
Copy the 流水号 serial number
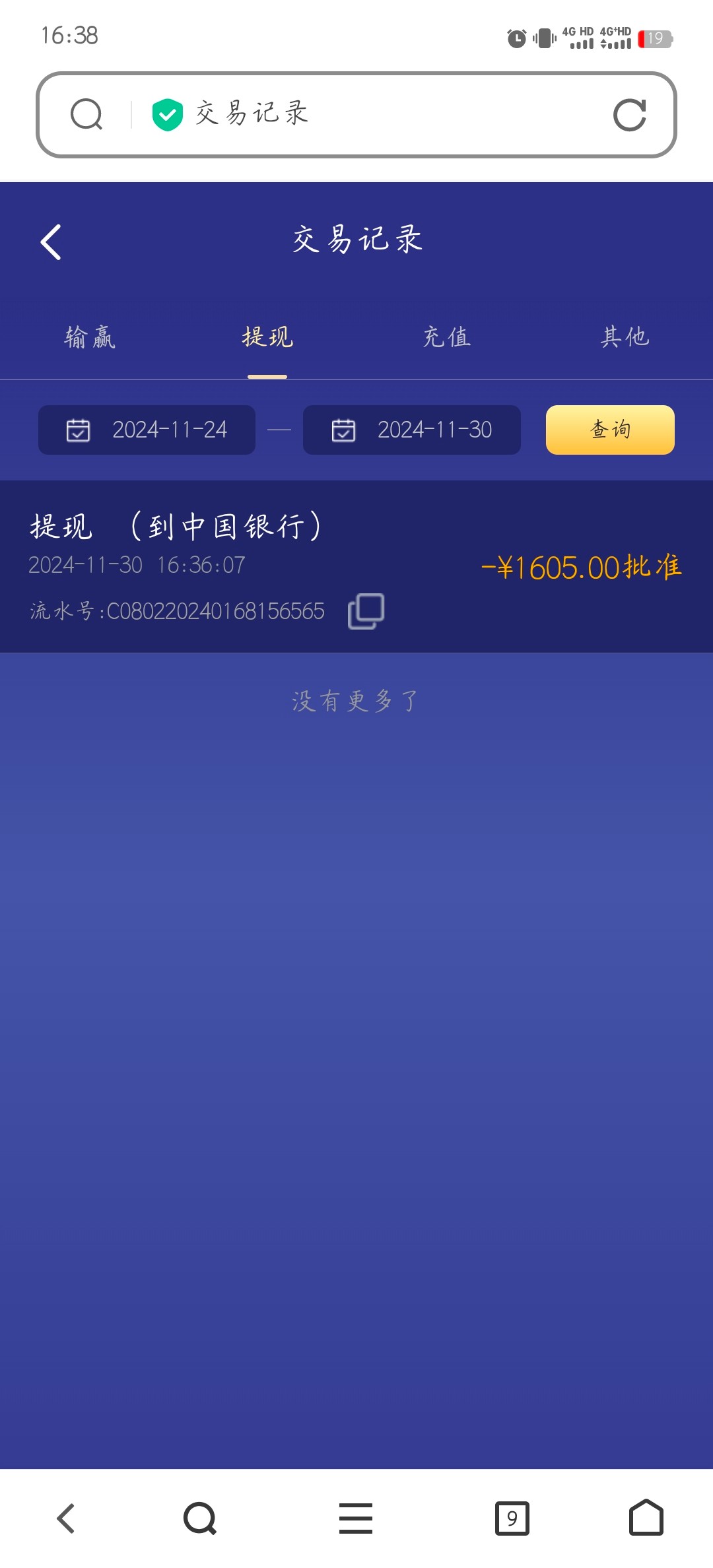tap(366, 611)
